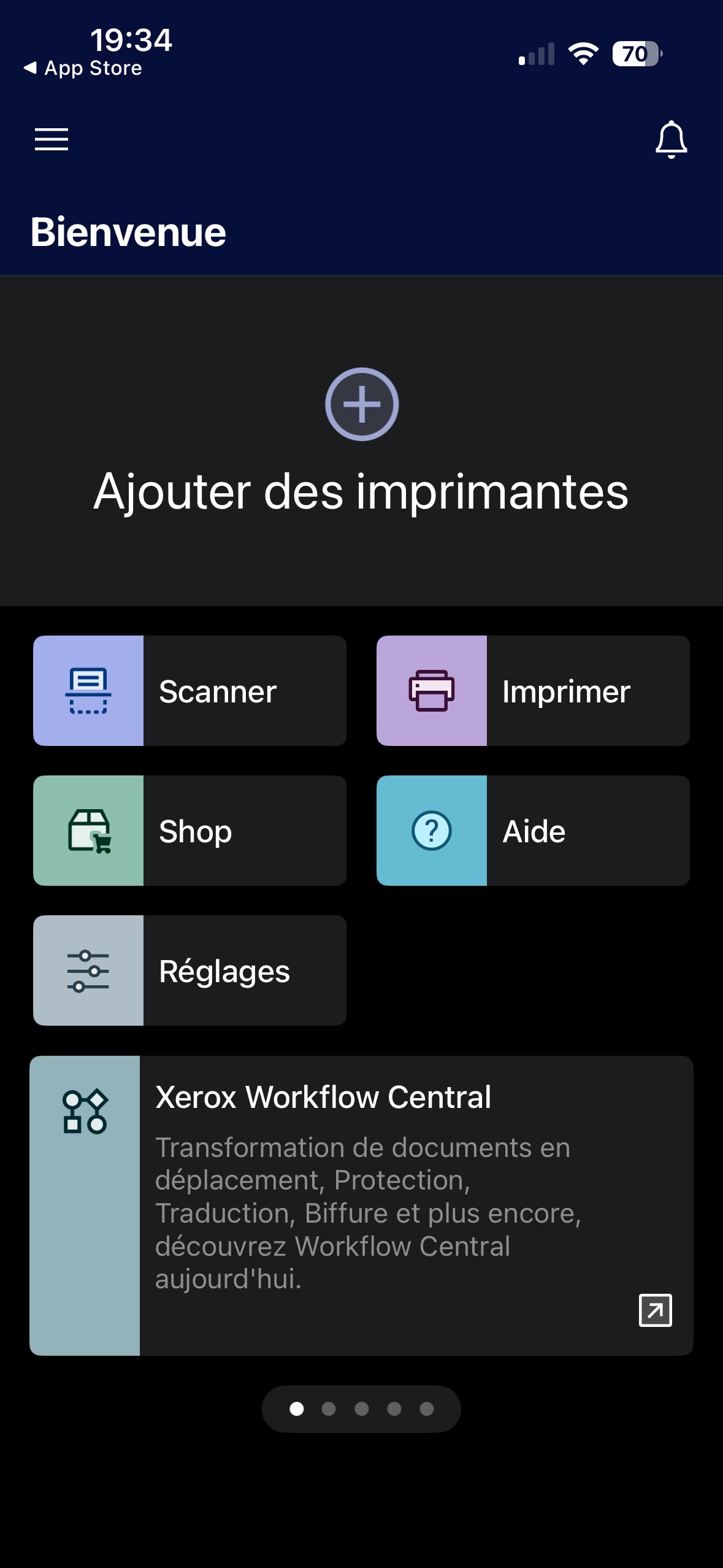Go to the Shop tile
This screenshot has height=1568, width=723.
pos(189,831)
